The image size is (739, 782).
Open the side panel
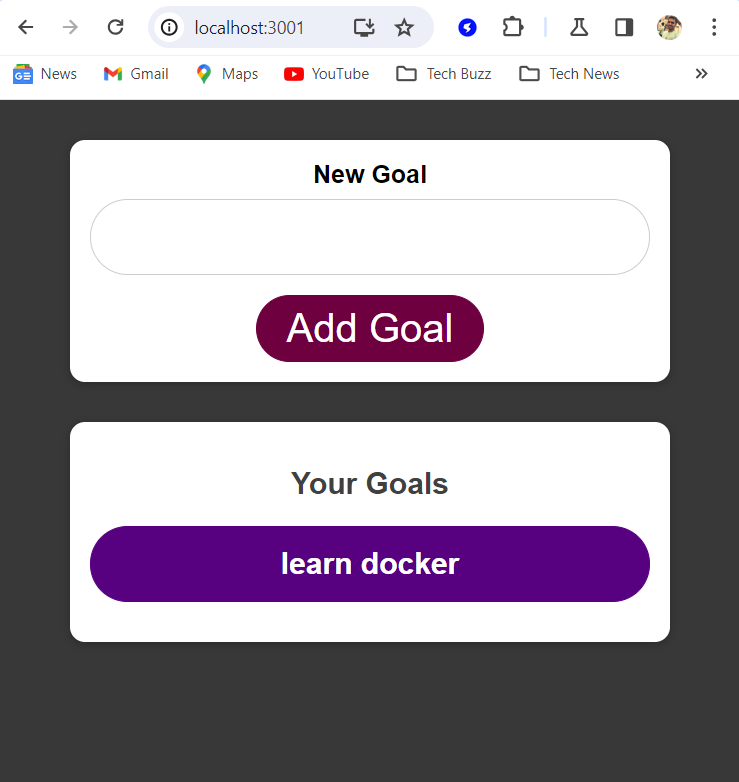(624, 27)
